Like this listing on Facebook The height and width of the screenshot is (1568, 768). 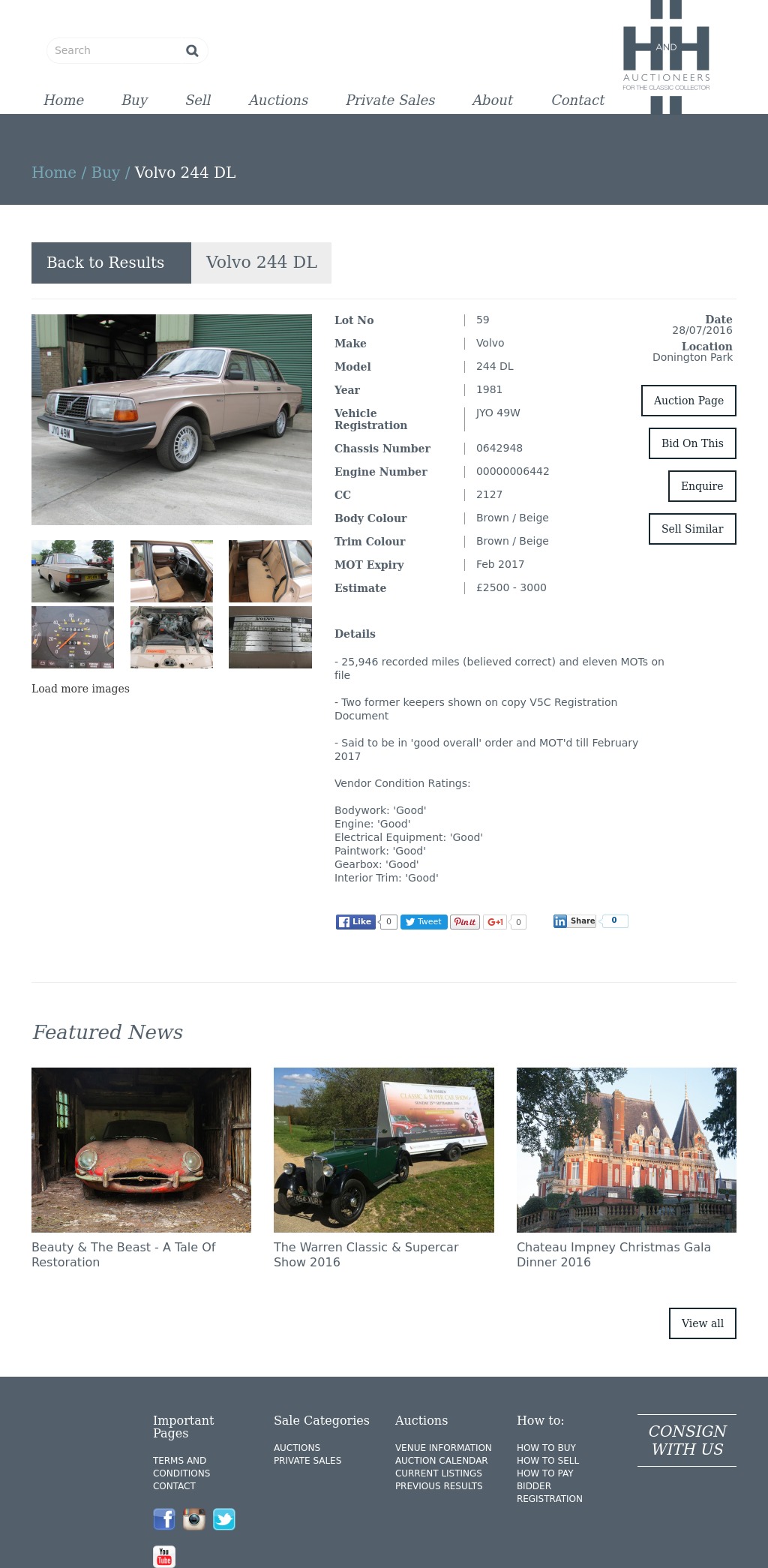tap(355, 922)
